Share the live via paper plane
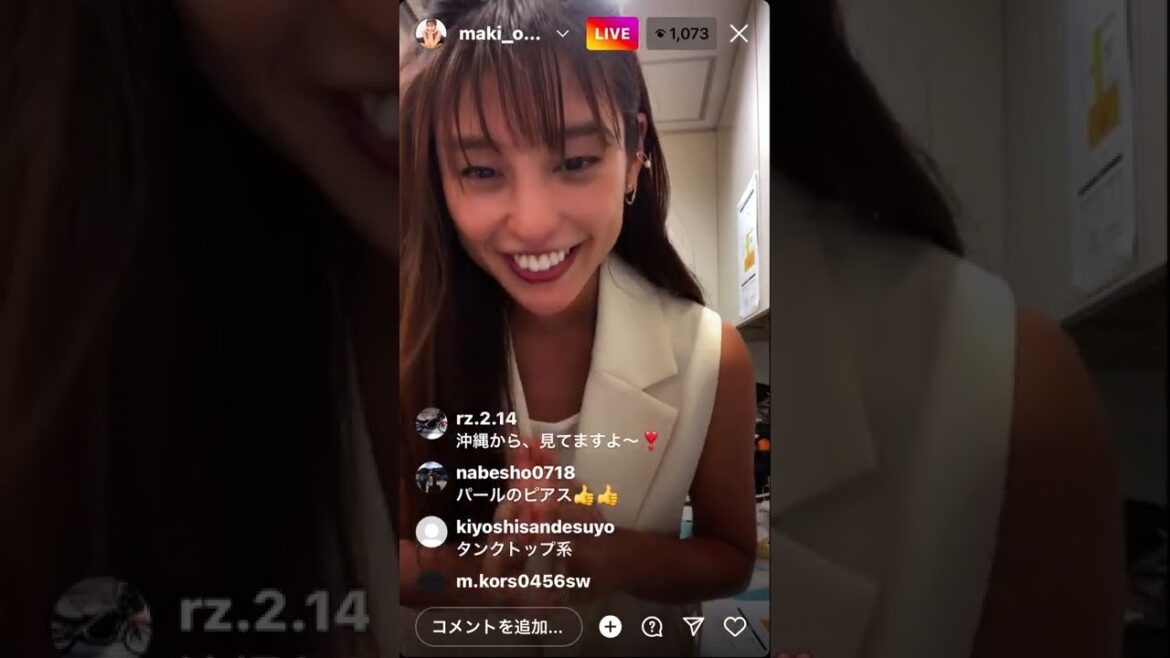 coord(693,627)
